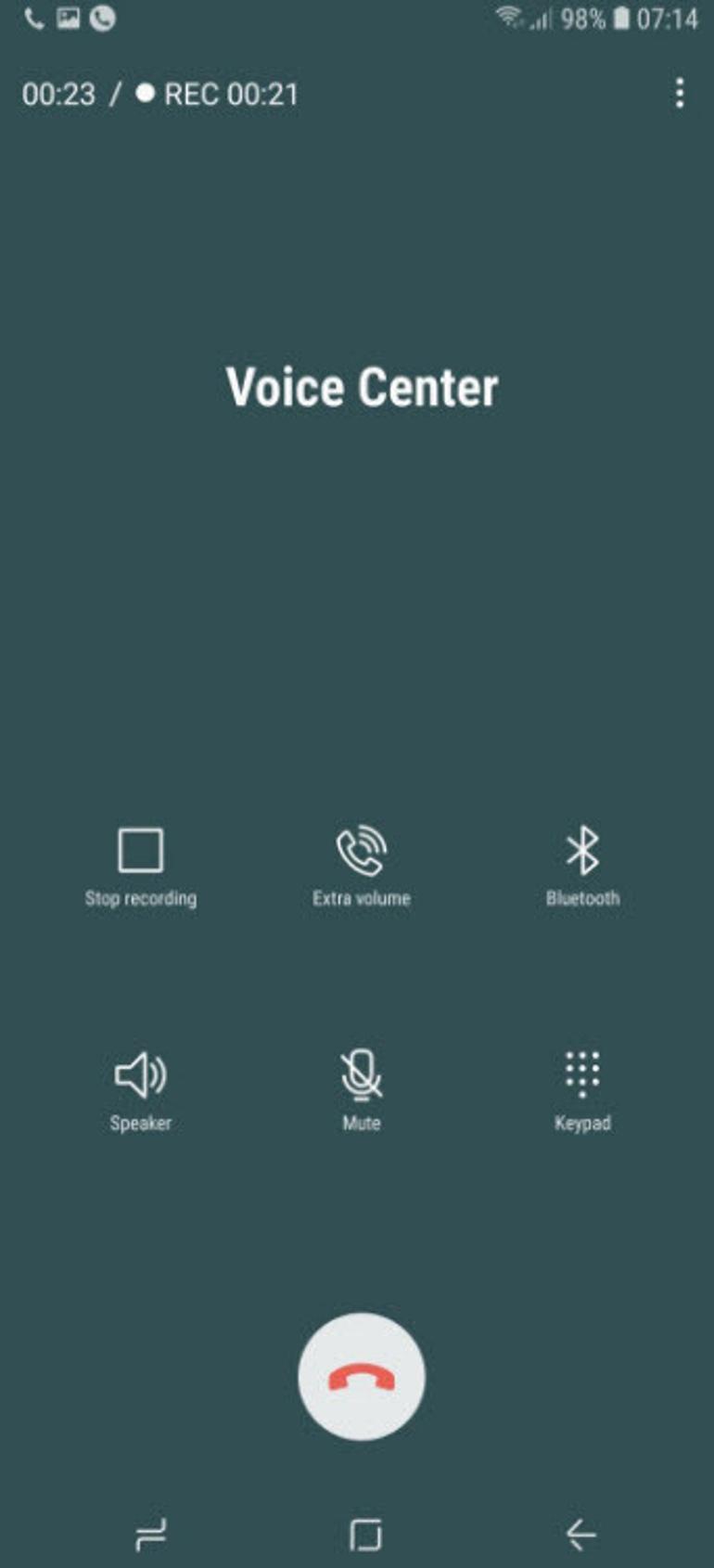Go back using the navigation bar
Viewport: 714px width, 1568px height.
581,1535
